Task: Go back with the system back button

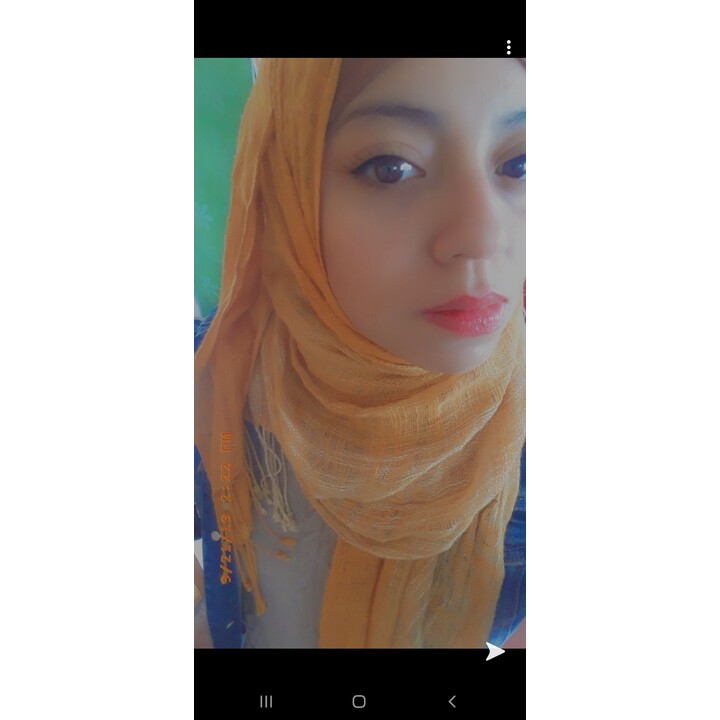Action: [452, 702]
